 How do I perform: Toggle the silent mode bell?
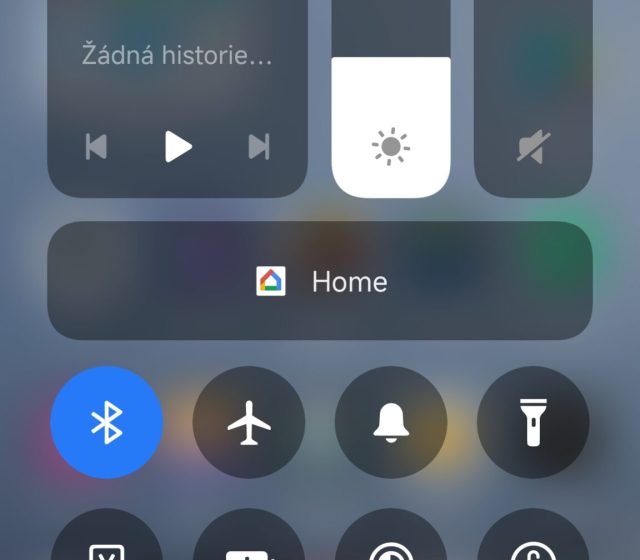click(x=391, y=422)
